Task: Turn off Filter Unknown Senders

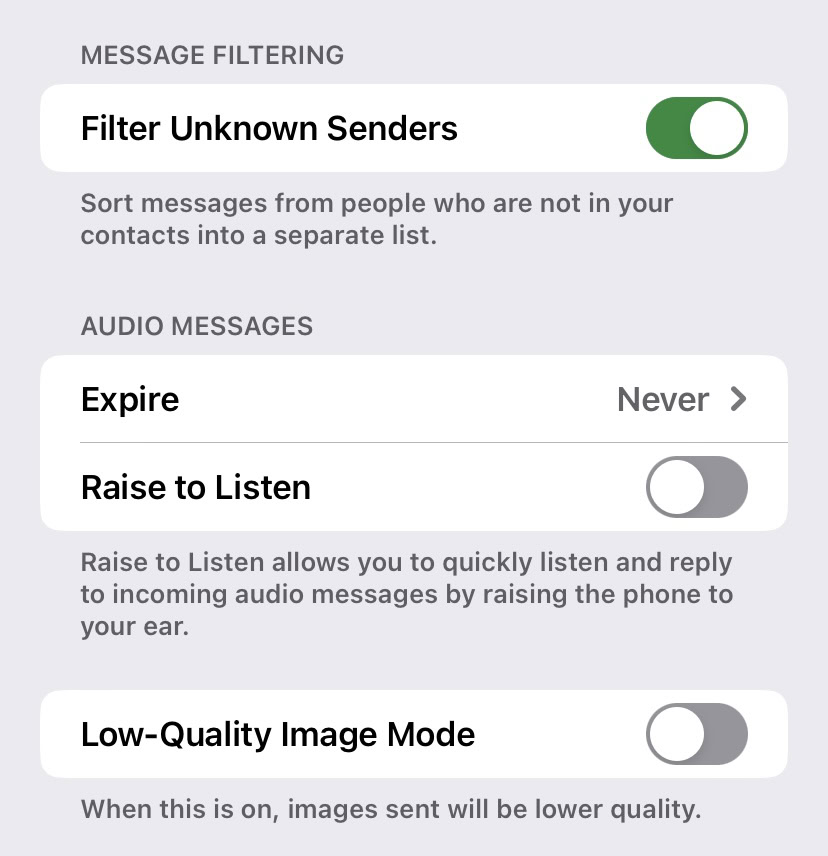Action: [696, 128]
